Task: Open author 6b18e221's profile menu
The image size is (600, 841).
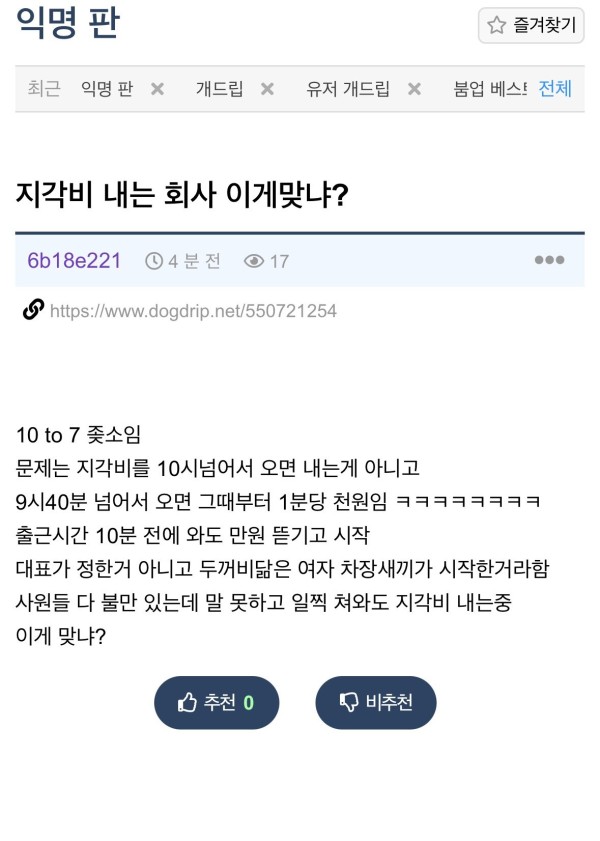Action: coord(74,261)
